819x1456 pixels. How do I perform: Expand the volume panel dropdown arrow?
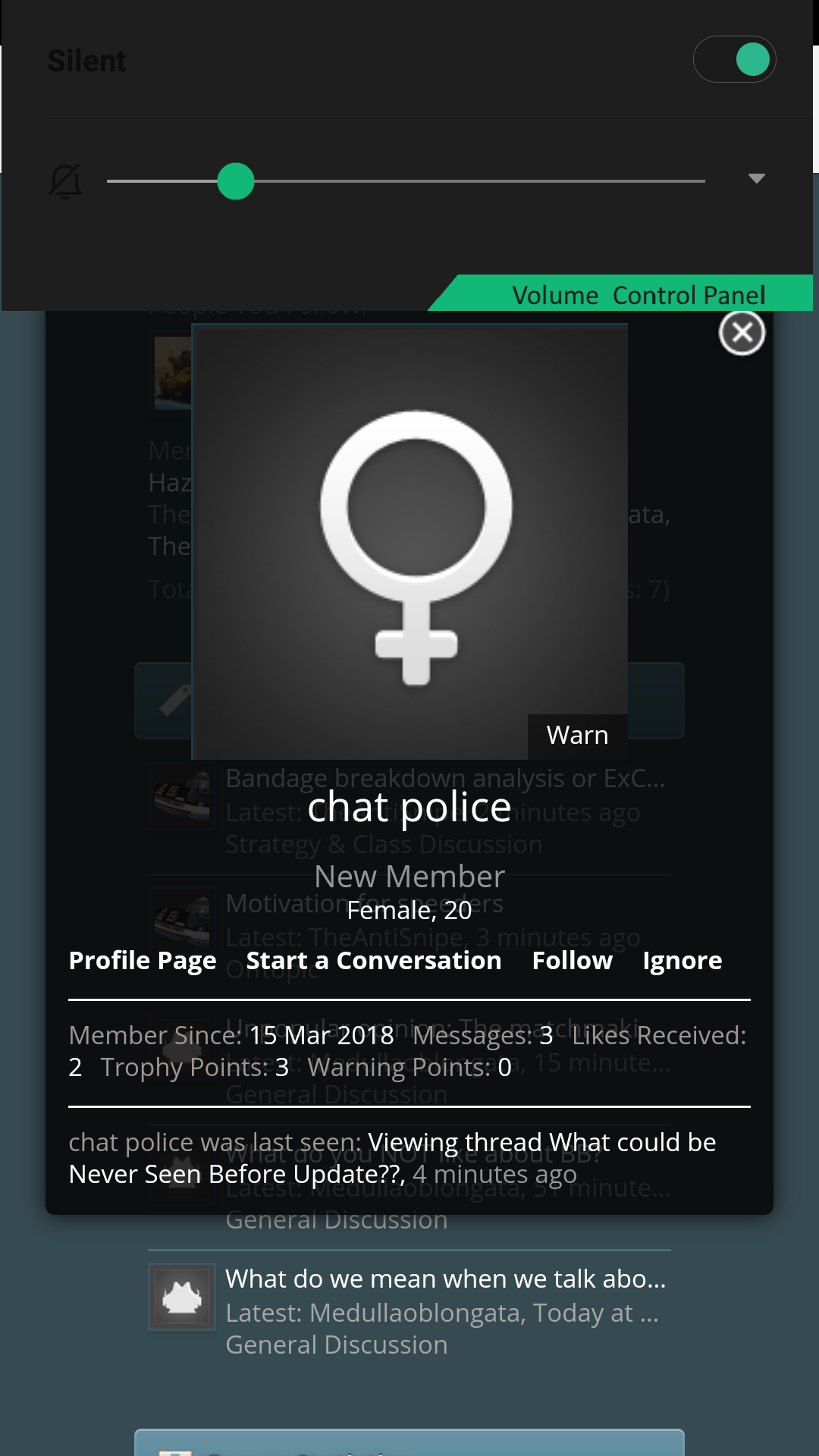pos(756,179)
